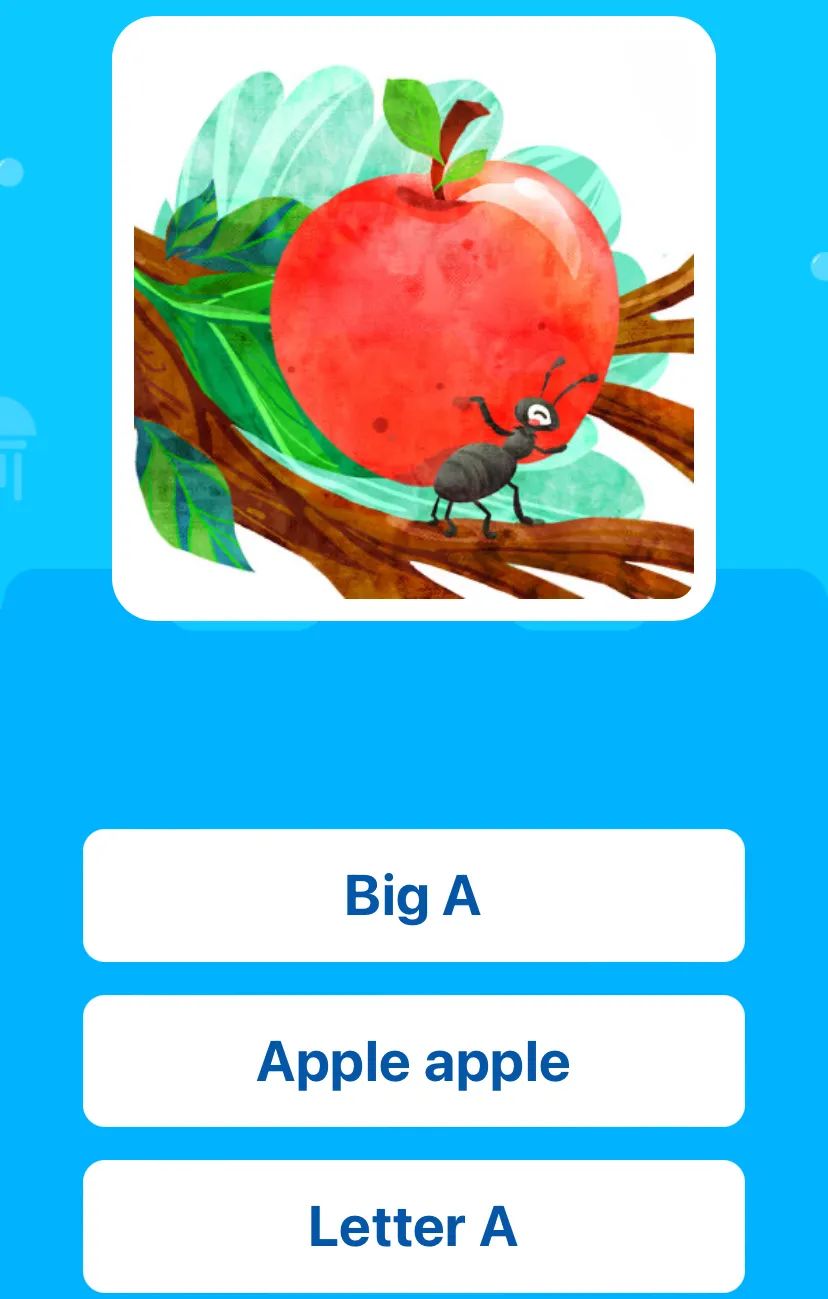Select the 'Apple apple' option
Screen dimensions: 828x1299
pos(413,1061)
